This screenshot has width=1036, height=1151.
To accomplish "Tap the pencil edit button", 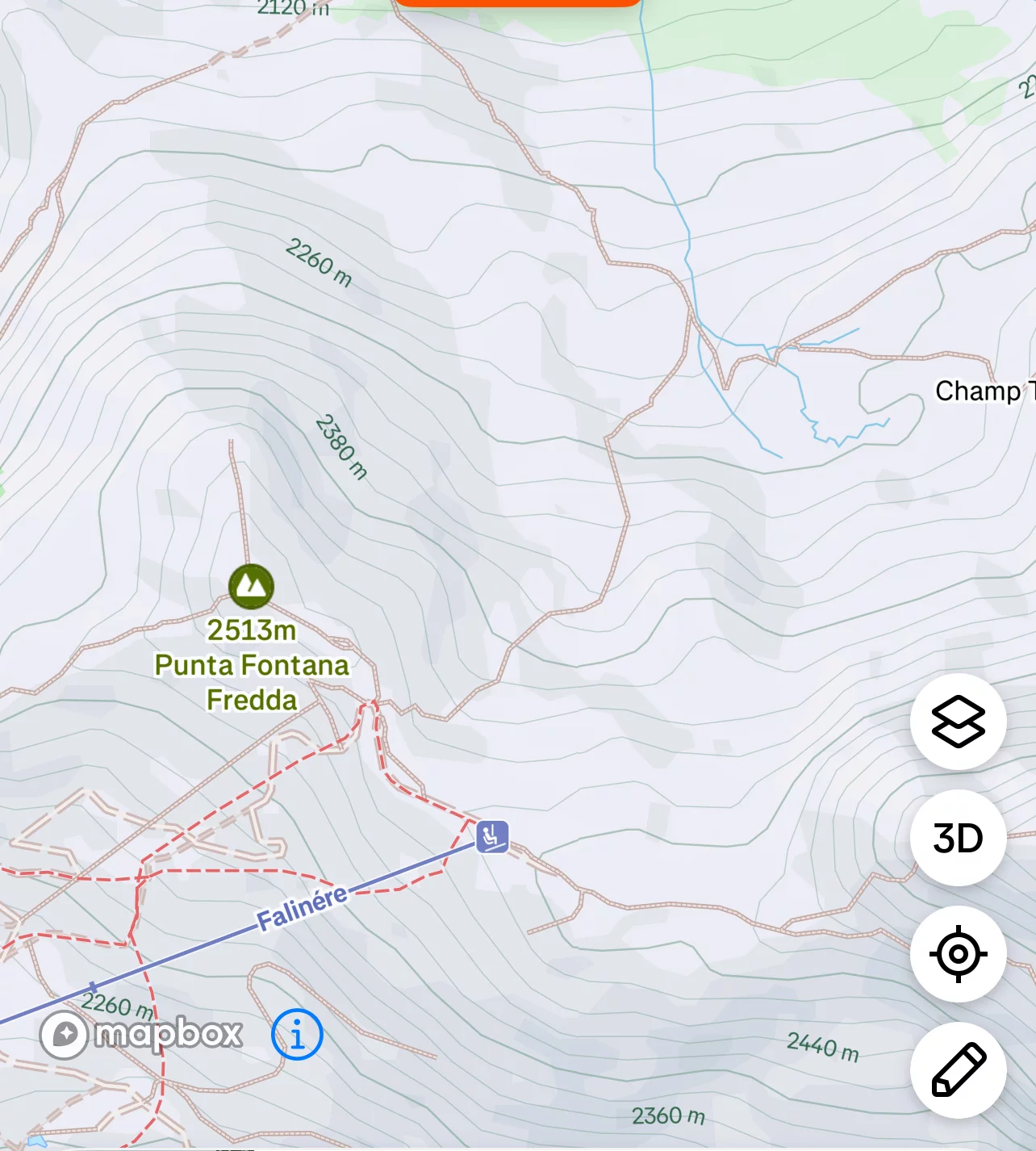I will [x=958, y=1070].
